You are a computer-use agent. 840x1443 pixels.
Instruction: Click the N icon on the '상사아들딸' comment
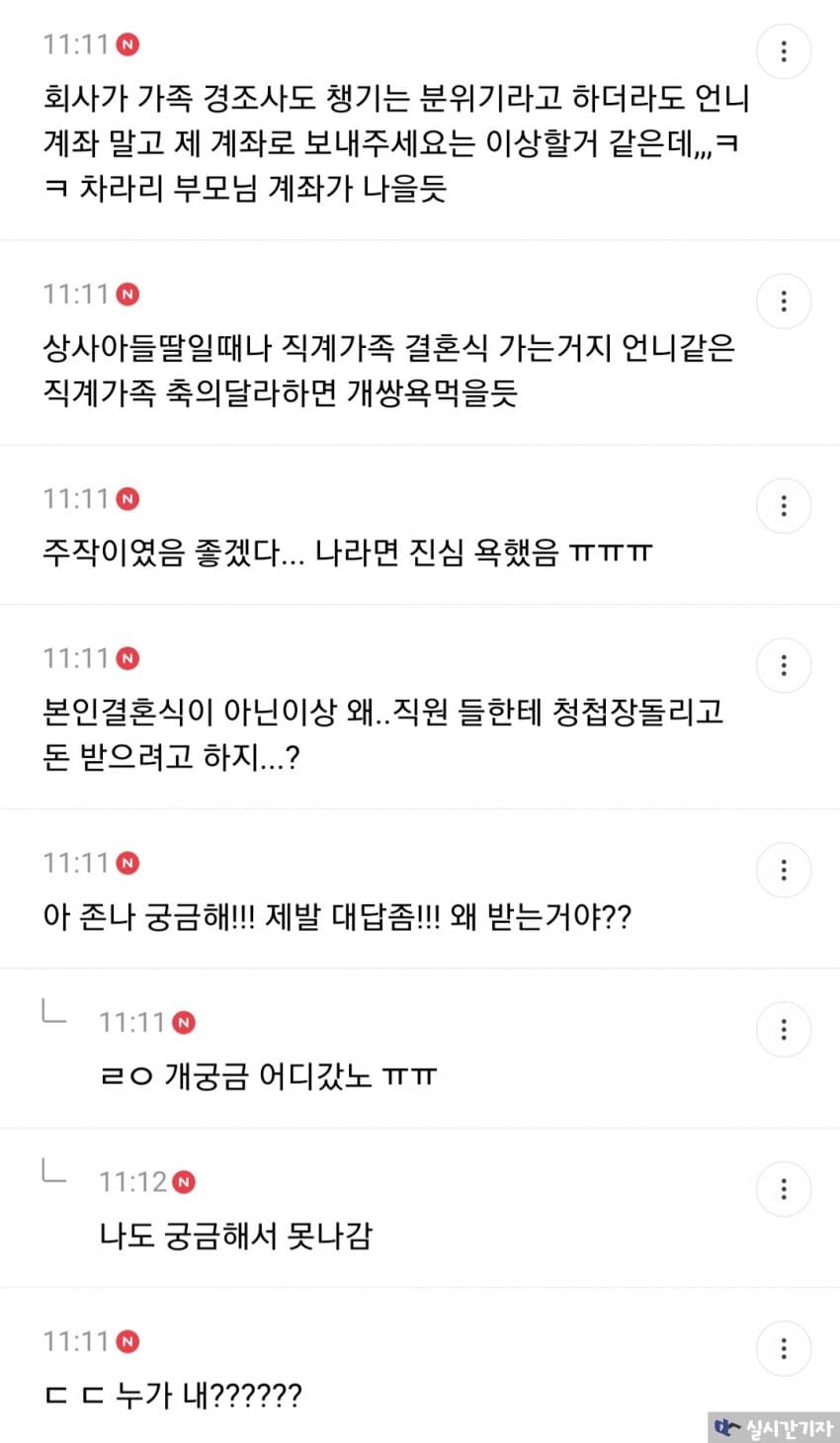tap(129, 295)
